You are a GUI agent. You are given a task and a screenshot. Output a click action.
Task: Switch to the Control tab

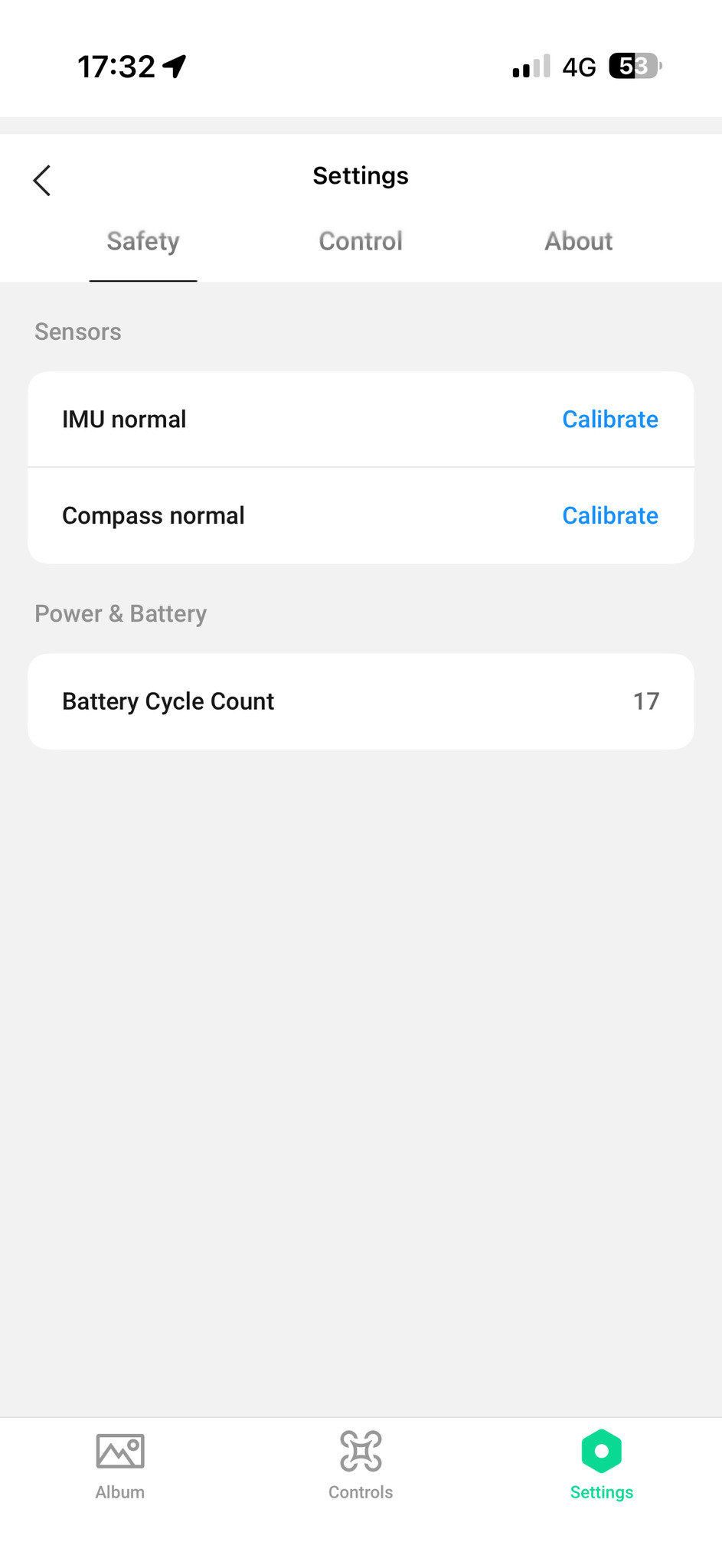click(361, 241)
